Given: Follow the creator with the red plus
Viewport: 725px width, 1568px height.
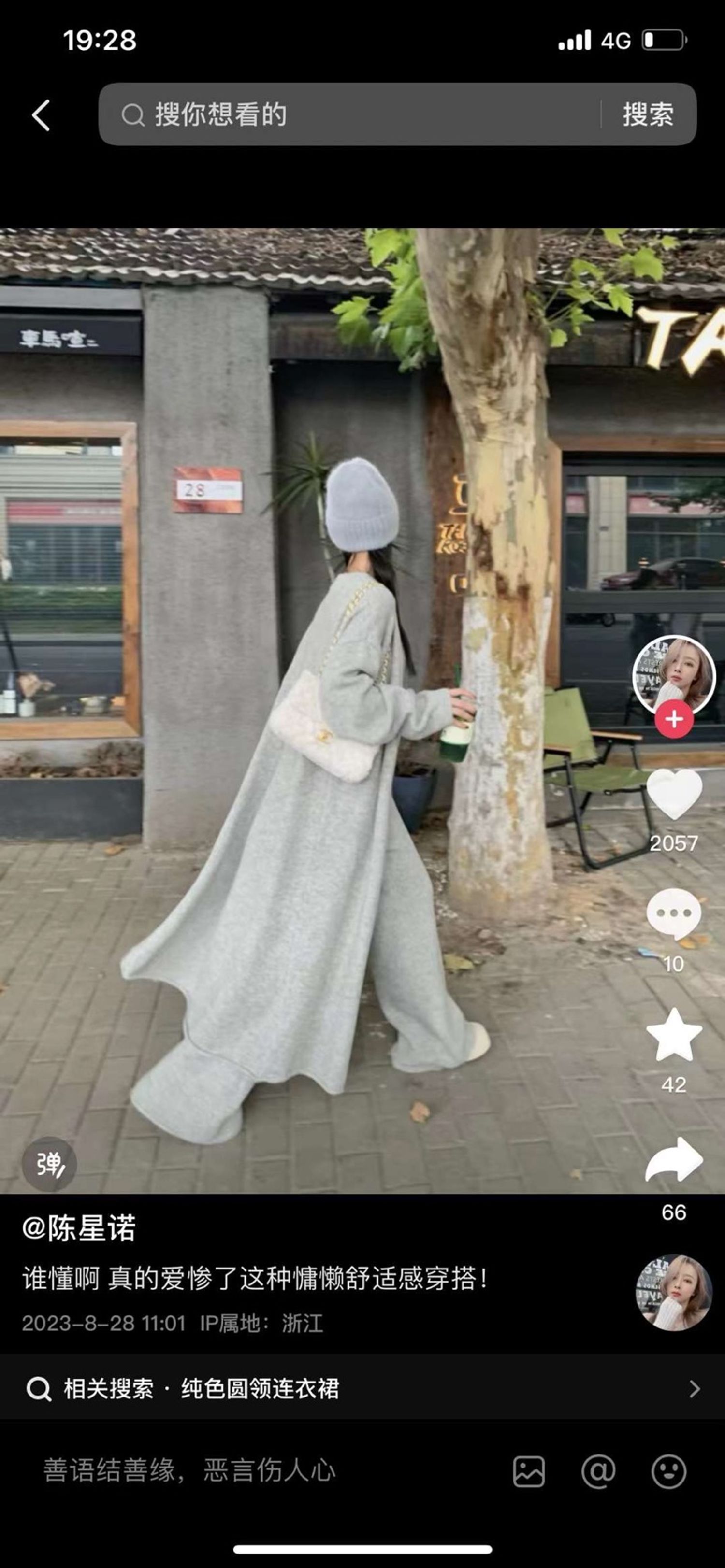Looking at the screenshot, I should [x=673, y=719].
